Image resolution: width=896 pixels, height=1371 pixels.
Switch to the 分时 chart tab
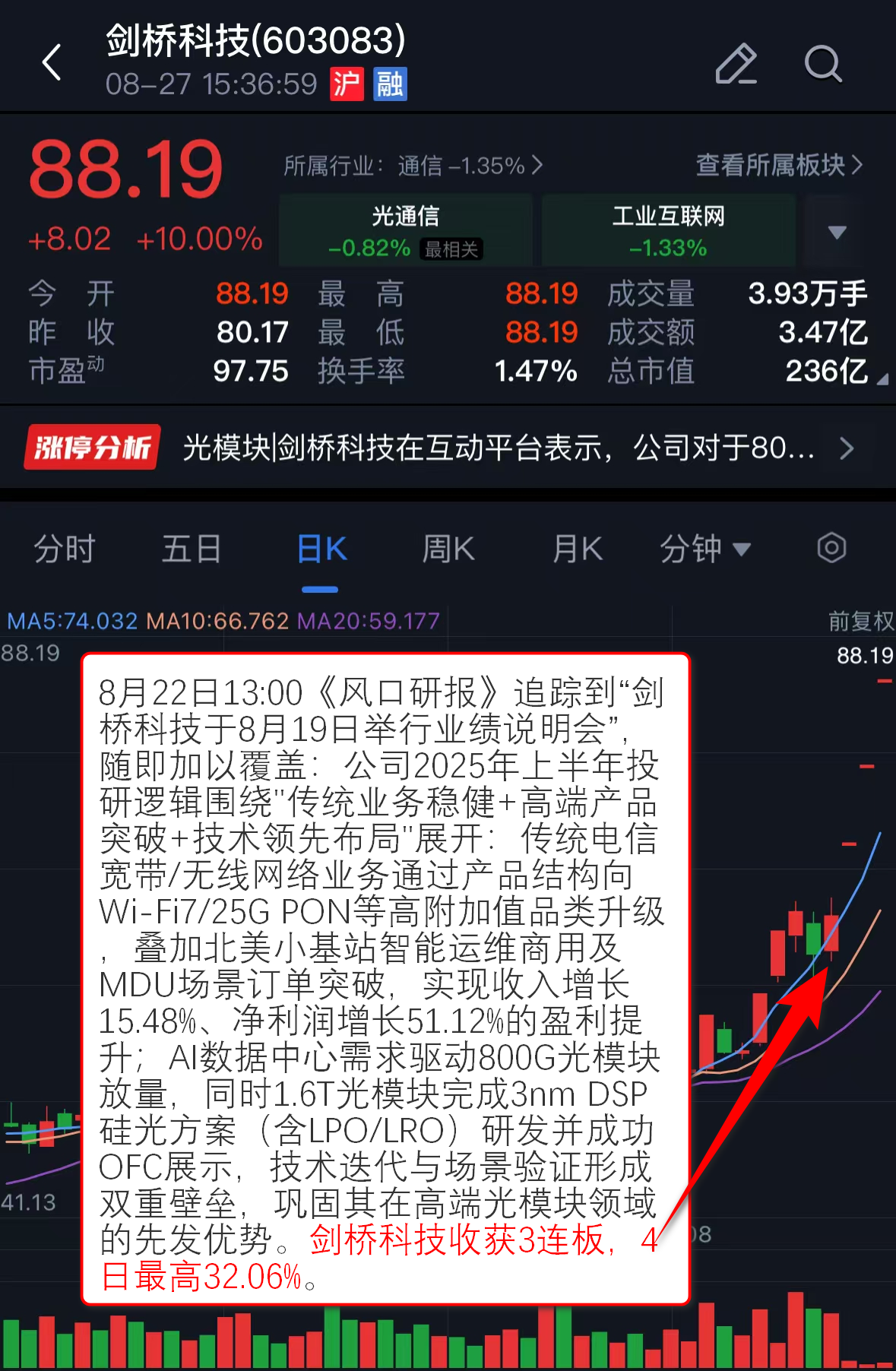tap(65, 549)
